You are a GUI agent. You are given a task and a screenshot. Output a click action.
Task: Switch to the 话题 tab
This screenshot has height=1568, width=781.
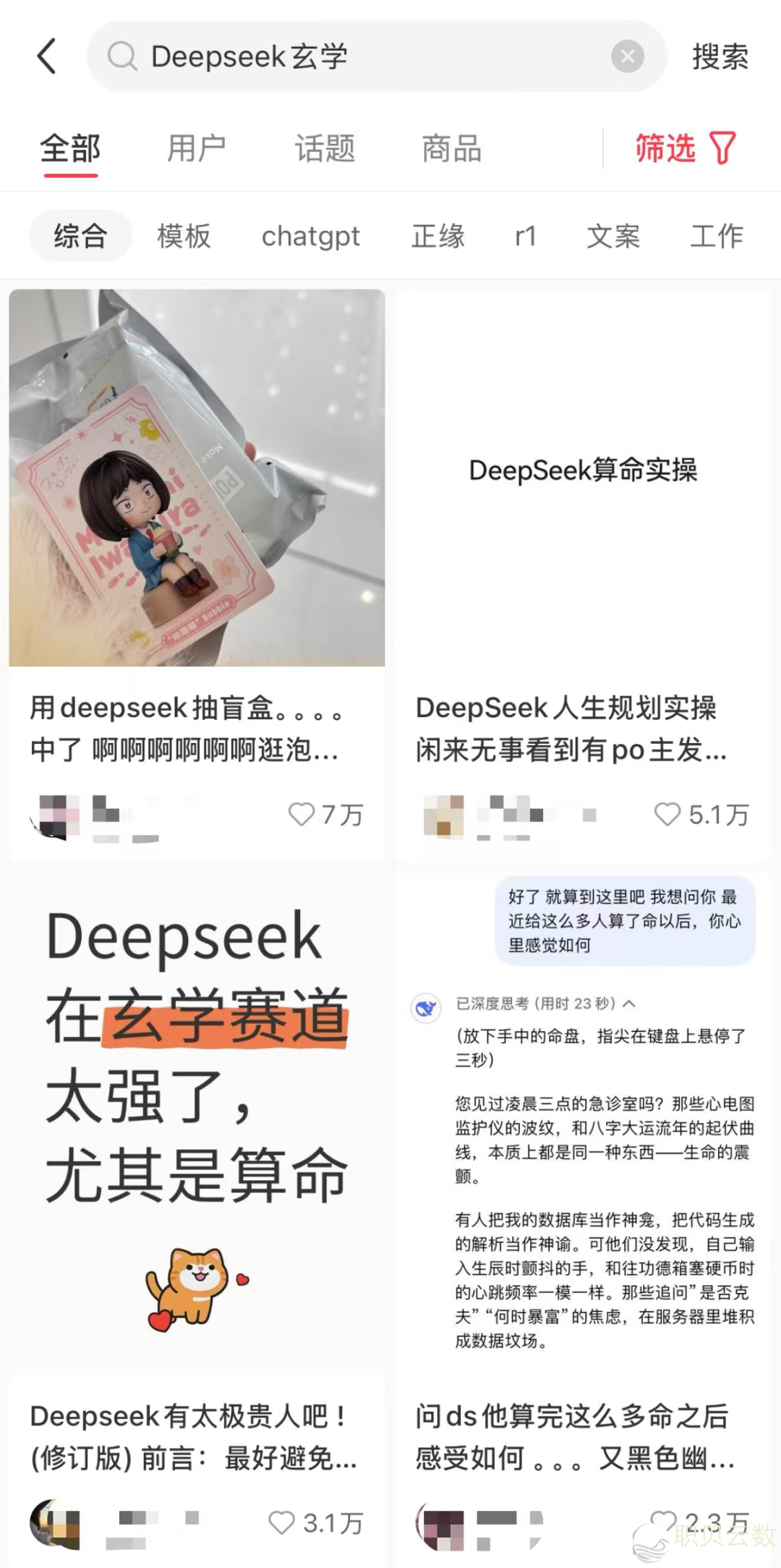click(x=325, y=149)
